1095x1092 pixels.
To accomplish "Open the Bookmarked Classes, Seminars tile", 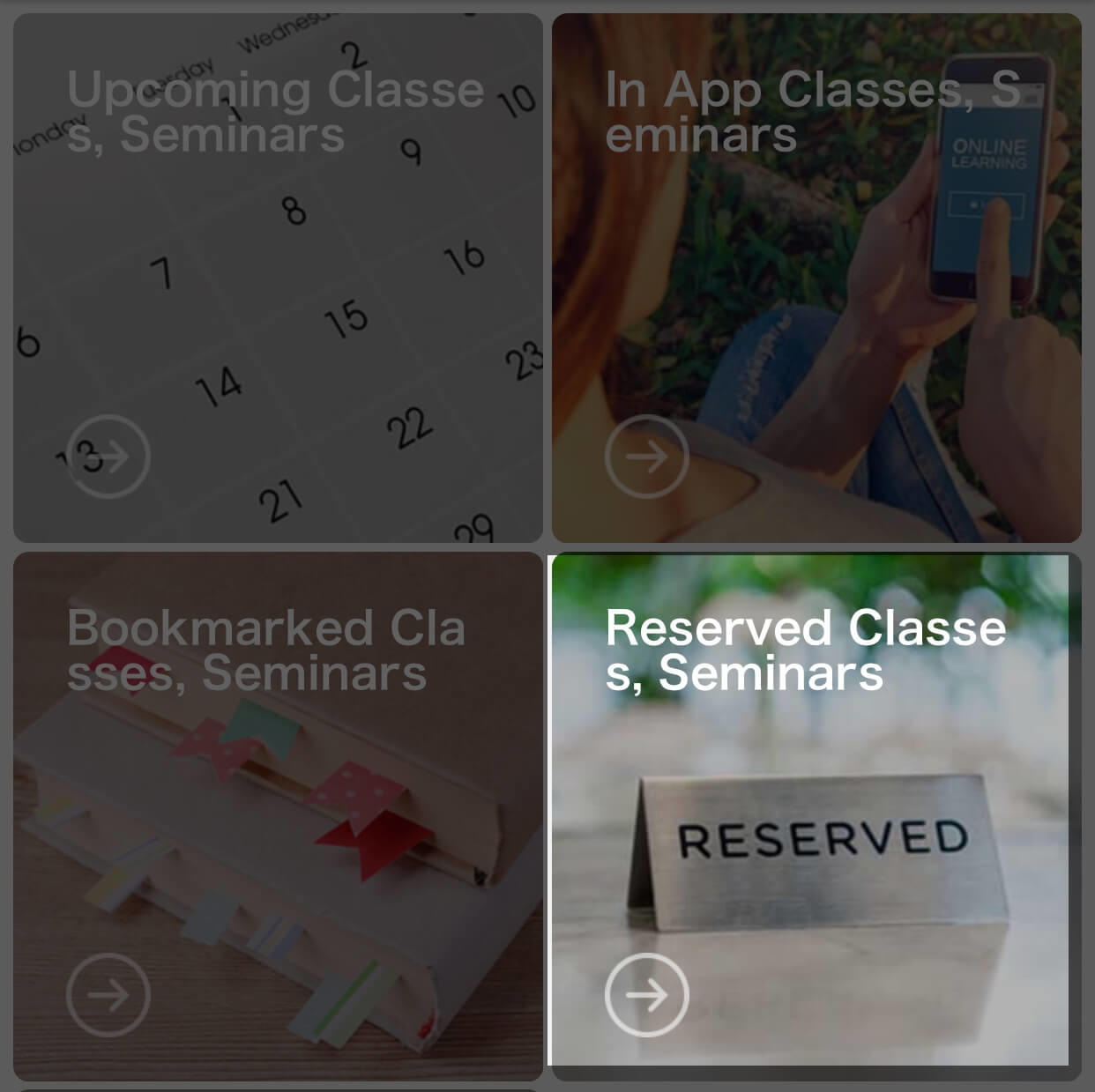I will (x=278, y=816).
